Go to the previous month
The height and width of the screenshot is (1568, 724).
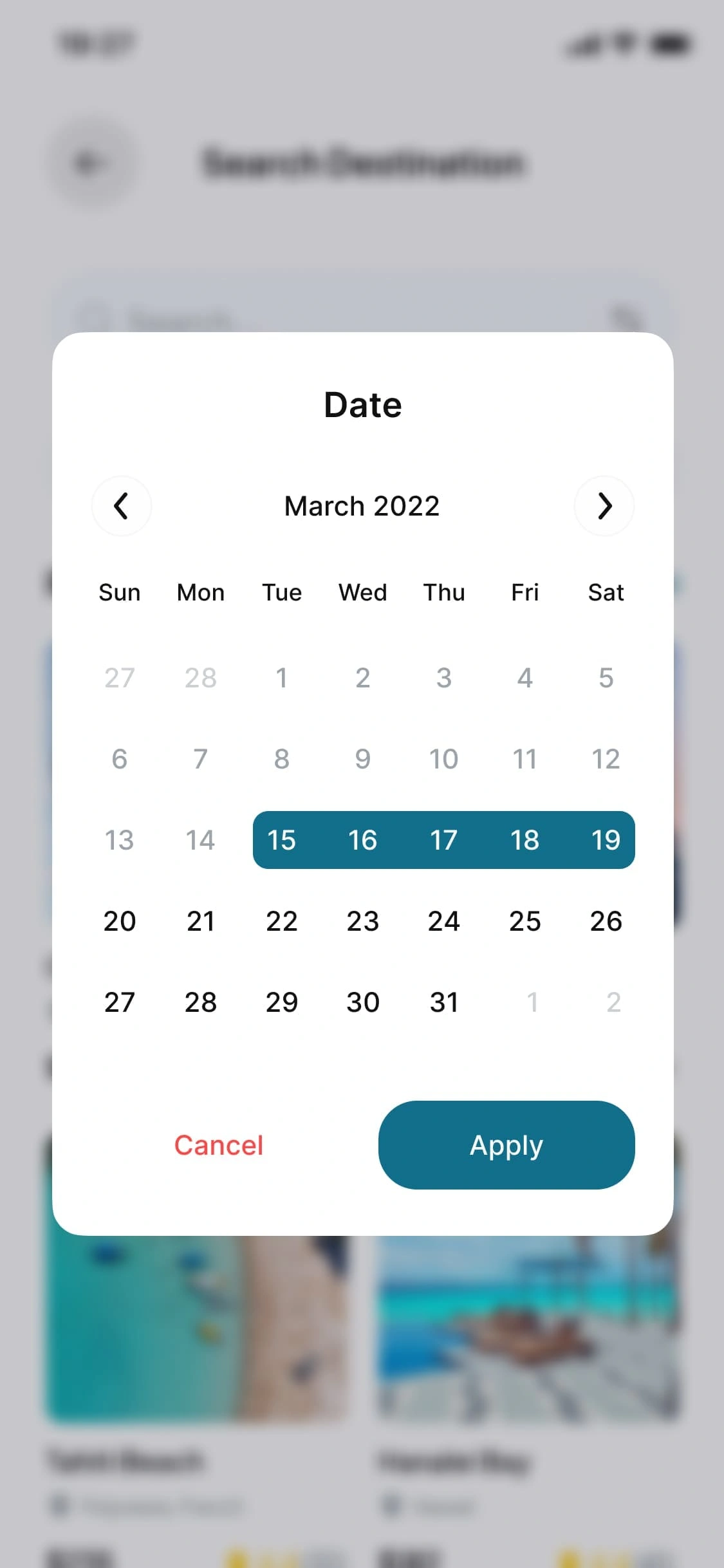tap(122, 506)
